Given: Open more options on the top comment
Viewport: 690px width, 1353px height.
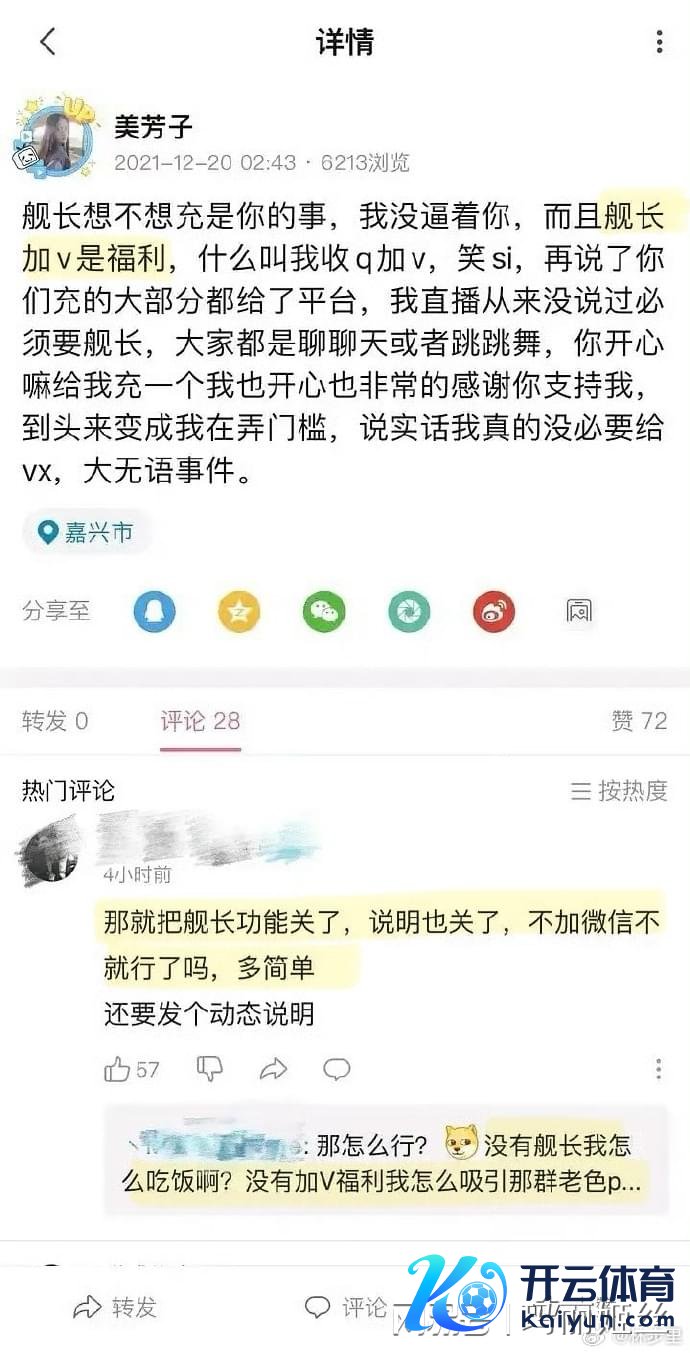Looking at the screenshot, I should coord(658,1069).
